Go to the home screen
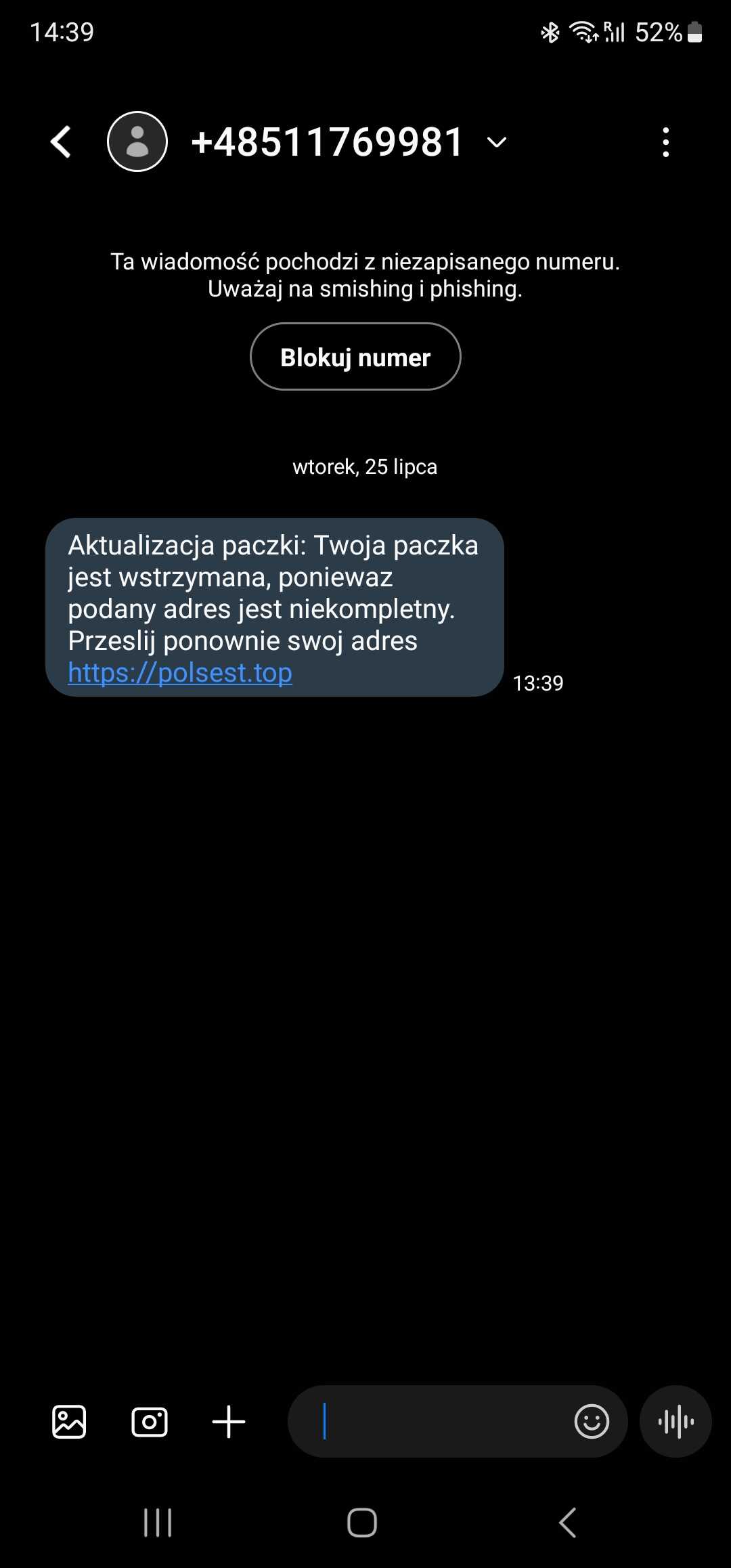Image resolution: width=731 pixels, height=1568 pixels. point(362,1523)
